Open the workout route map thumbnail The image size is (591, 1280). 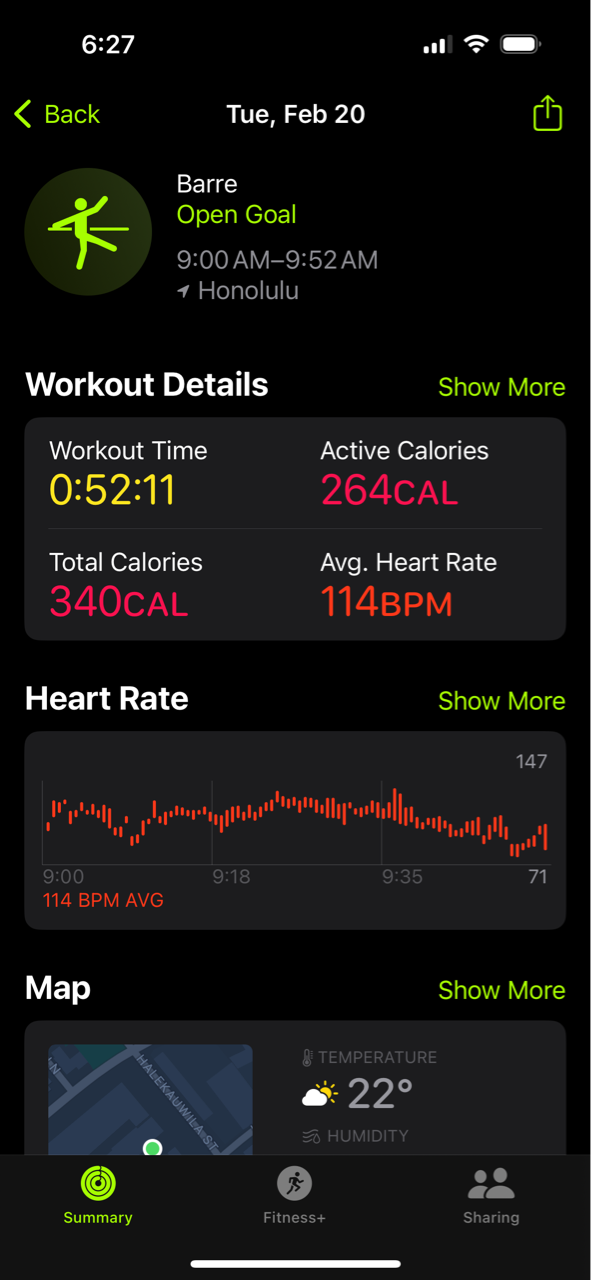(150, 1100)
